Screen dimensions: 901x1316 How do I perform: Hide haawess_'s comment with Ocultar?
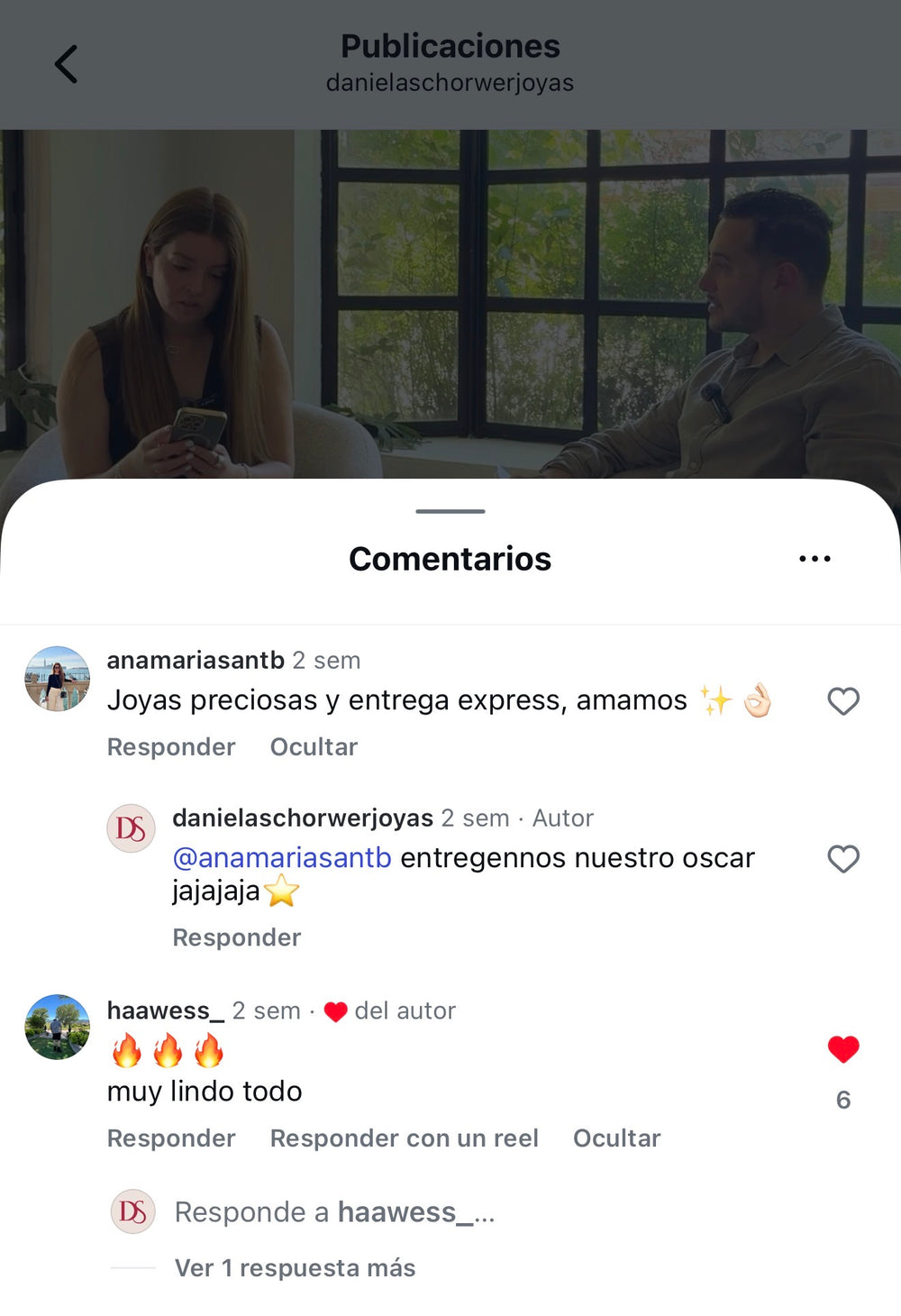(x=617, y=1138)
